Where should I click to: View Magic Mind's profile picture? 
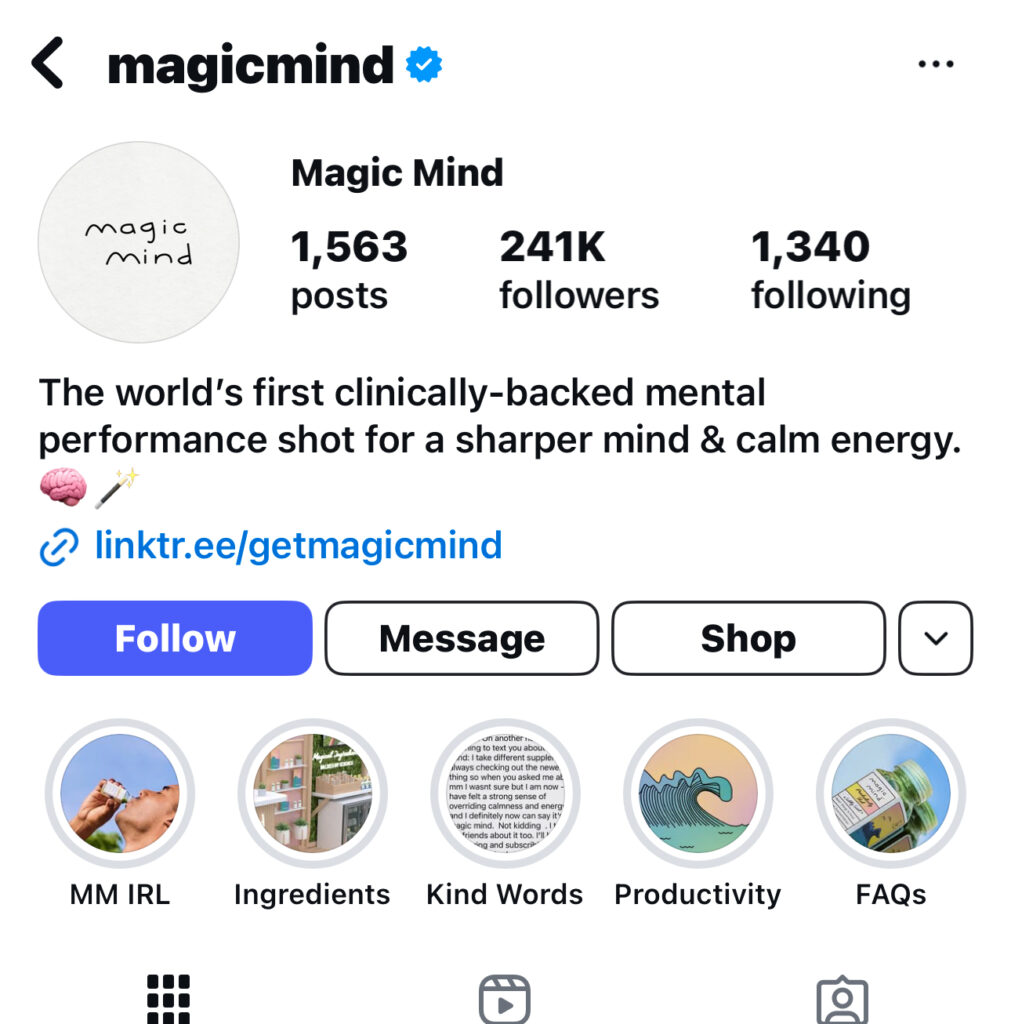point(138,242)
